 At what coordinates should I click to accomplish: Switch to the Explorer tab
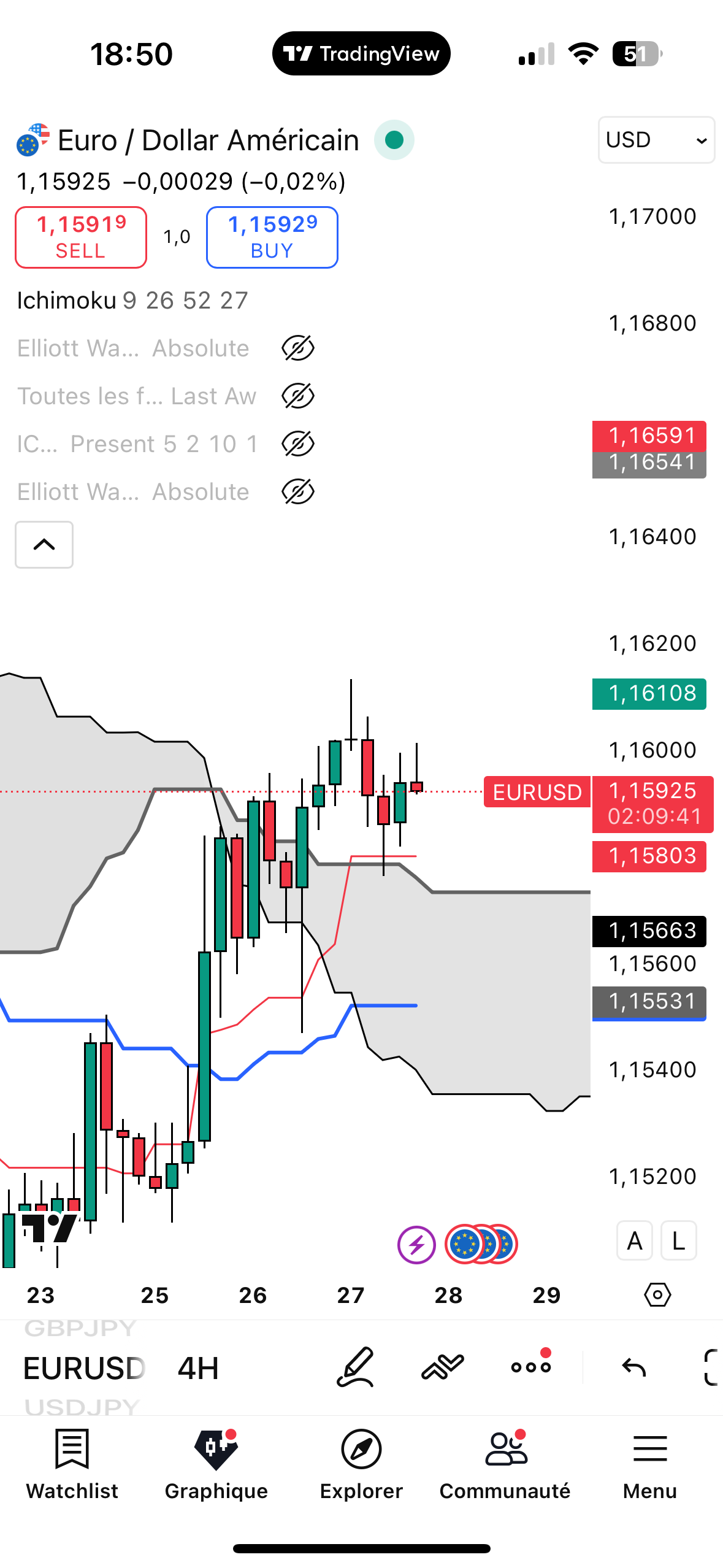point(361,1463)
